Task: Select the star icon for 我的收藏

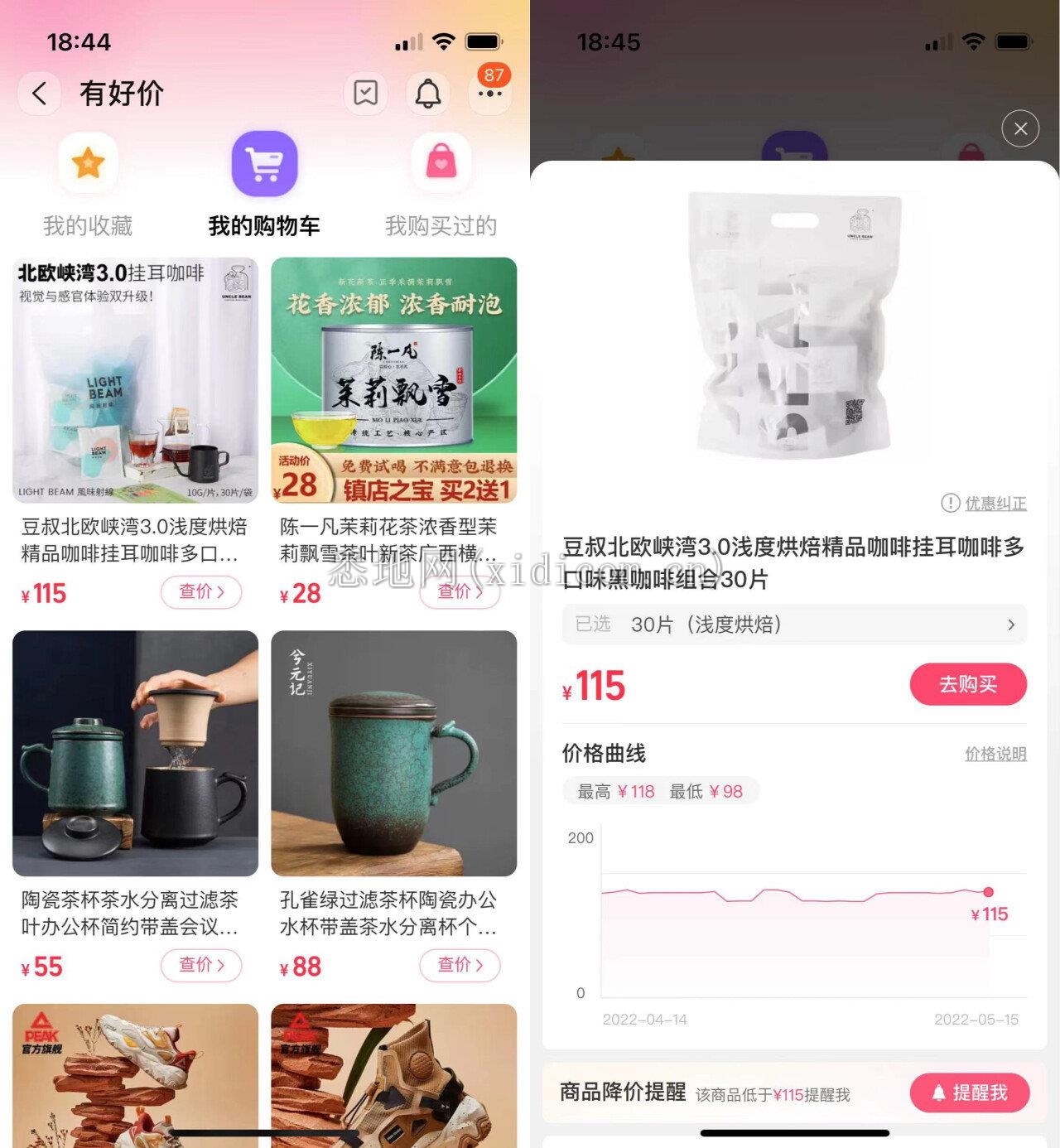Action: 88,164
